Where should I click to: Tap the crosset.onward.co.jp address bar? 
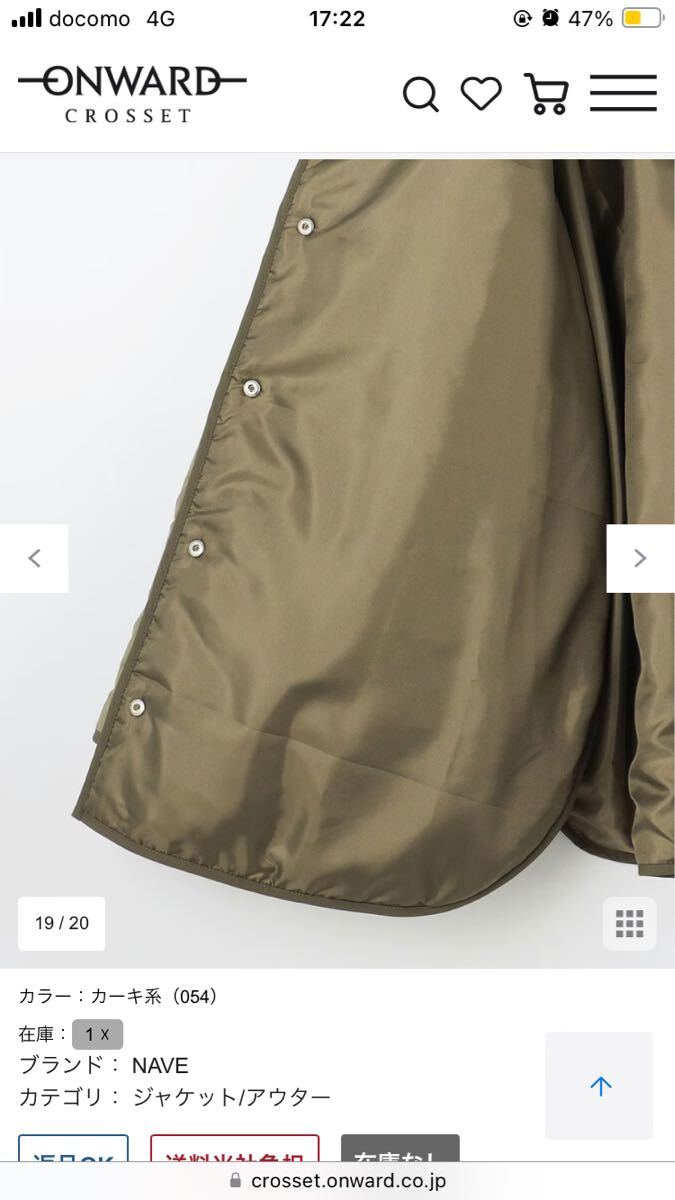[x=337, y=1180]
